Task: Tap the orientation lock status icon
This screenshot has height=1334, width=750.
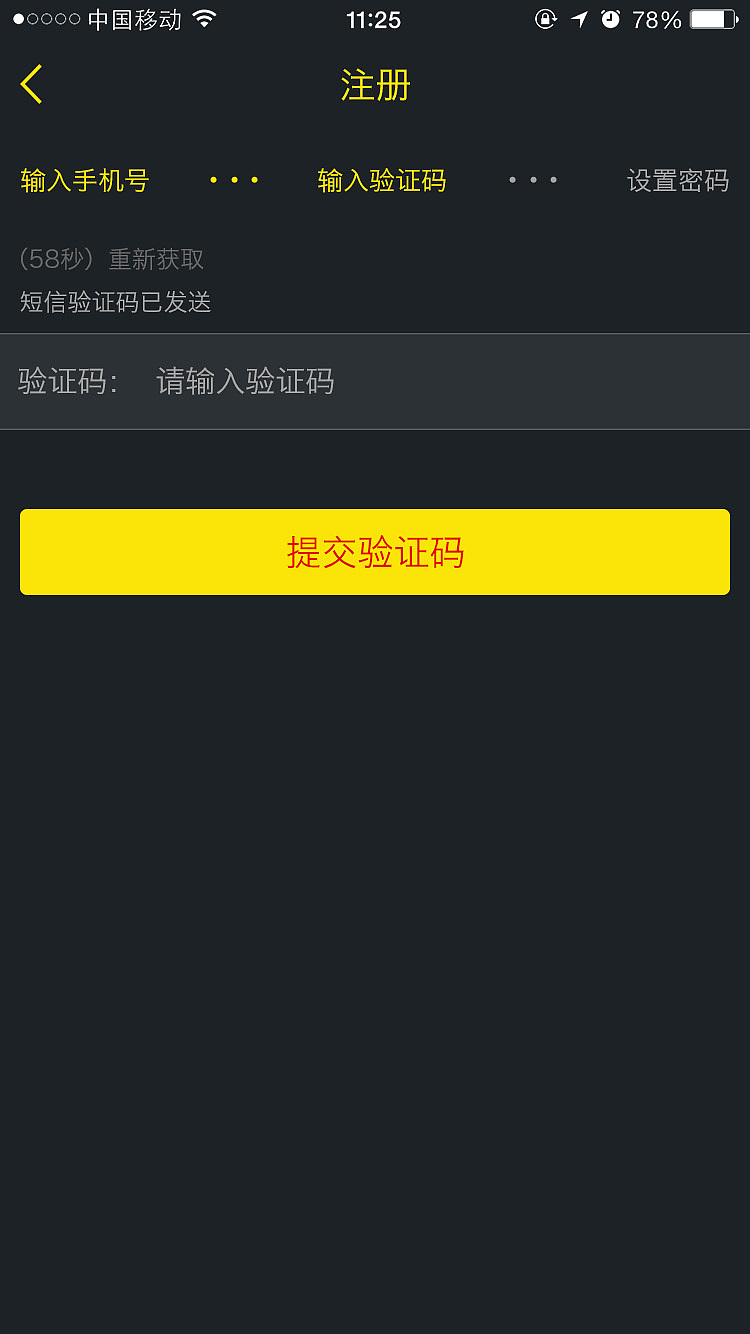Action: (546, 19)
